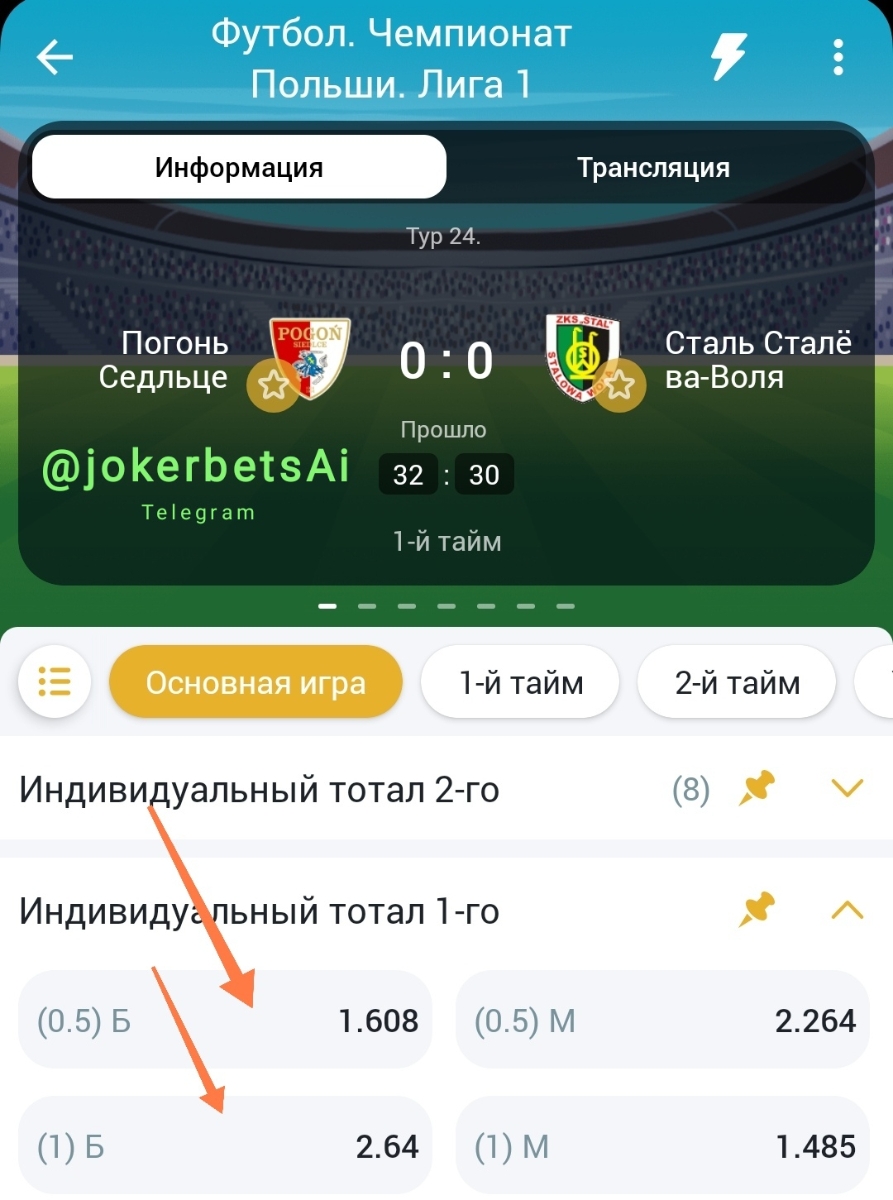Bet on (0.5) М at 2.264
Screen dimensions: 893x1200
663,1020
